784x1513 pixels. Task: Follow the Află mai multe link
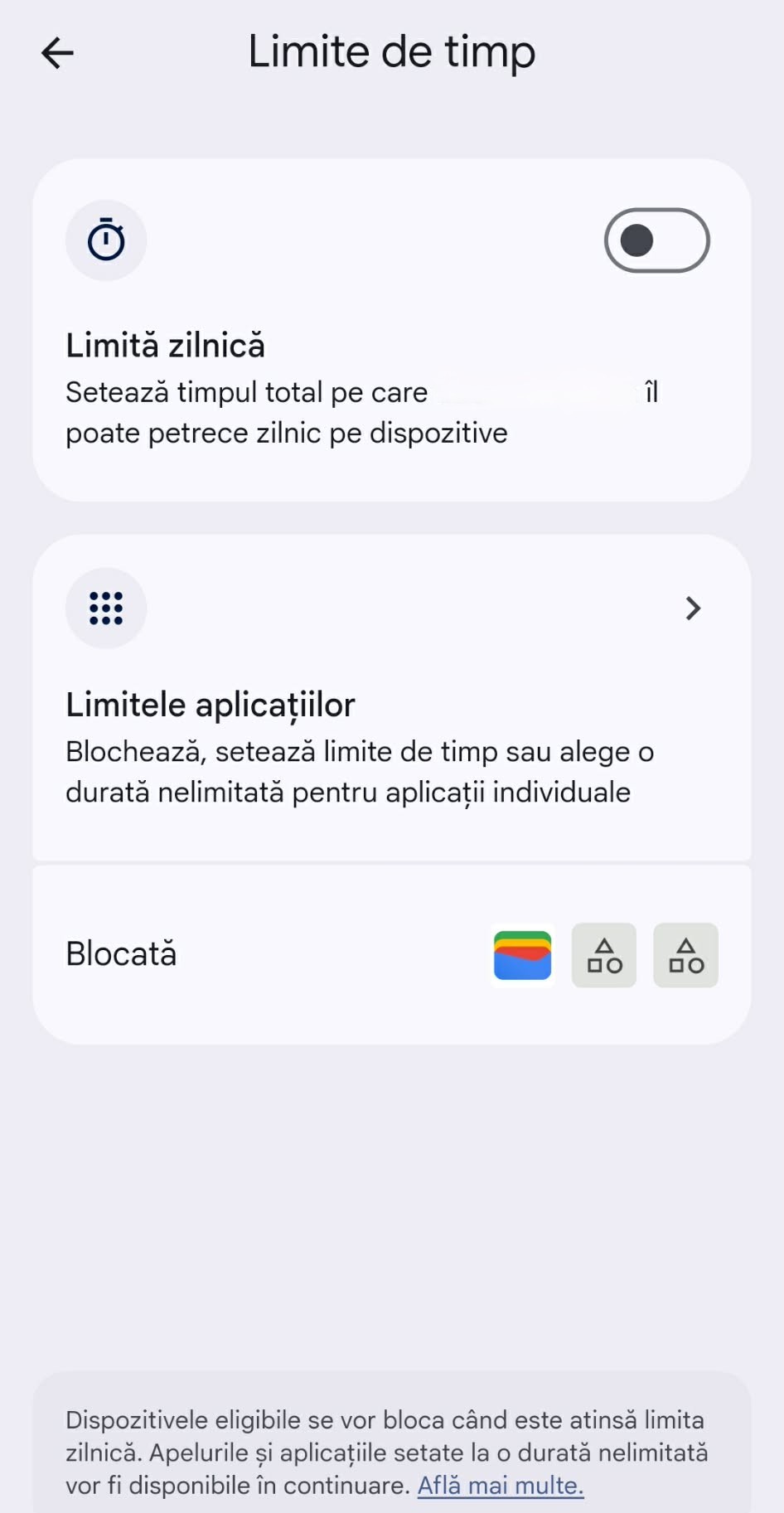pos(501,1485)
